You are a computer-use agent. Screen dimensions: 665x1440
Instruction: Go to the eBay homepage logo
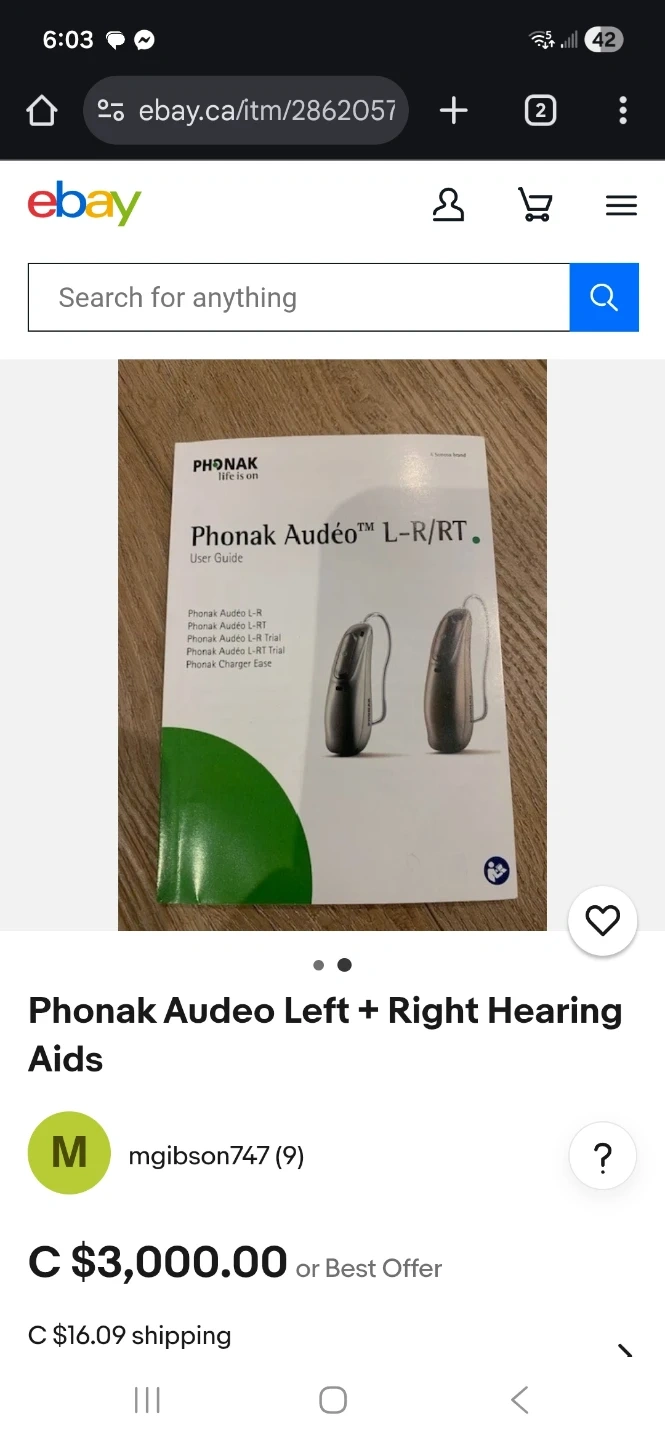point(84,204)
